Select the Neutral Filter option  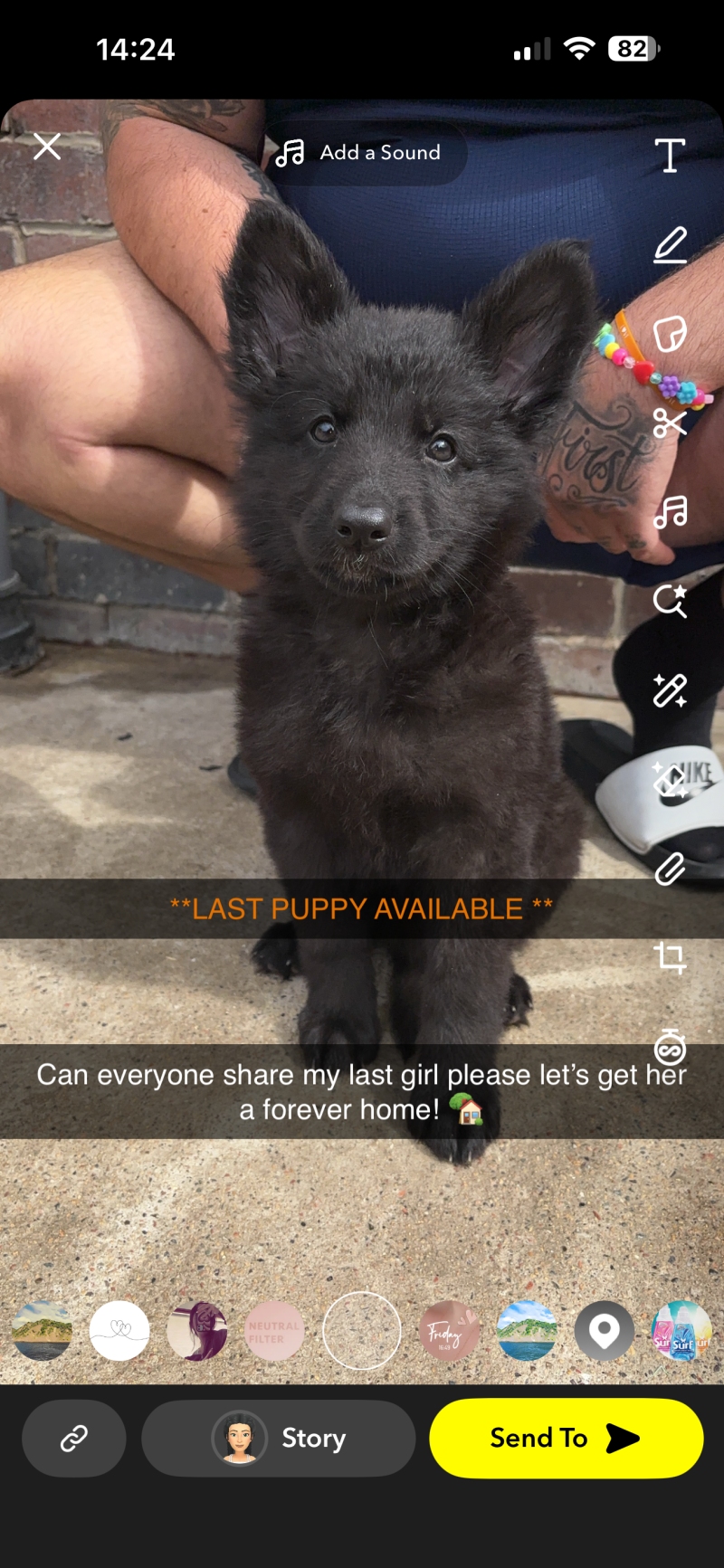(274, 1331)
